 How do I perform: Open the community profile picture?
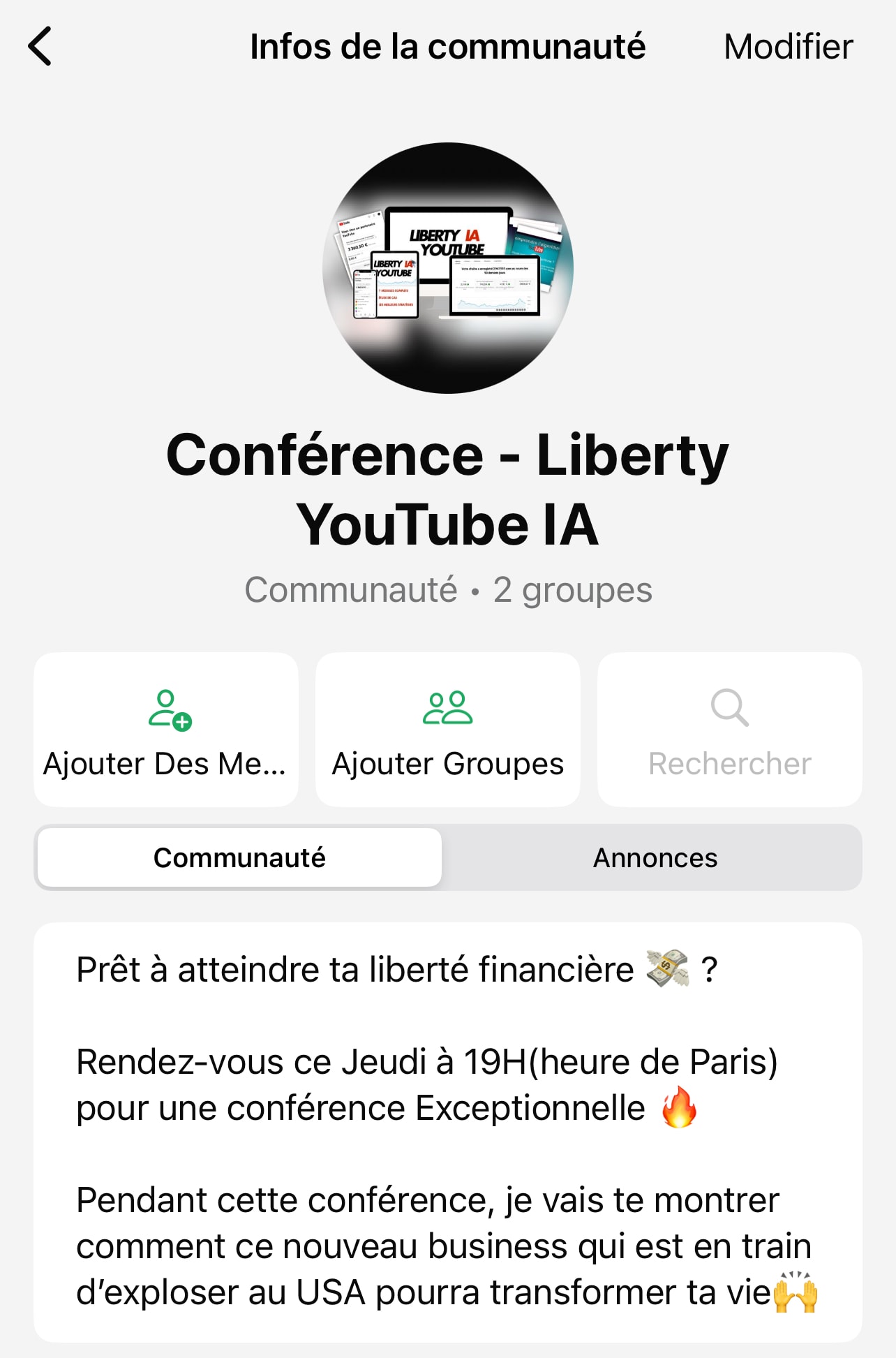click(x=448, y=268)
